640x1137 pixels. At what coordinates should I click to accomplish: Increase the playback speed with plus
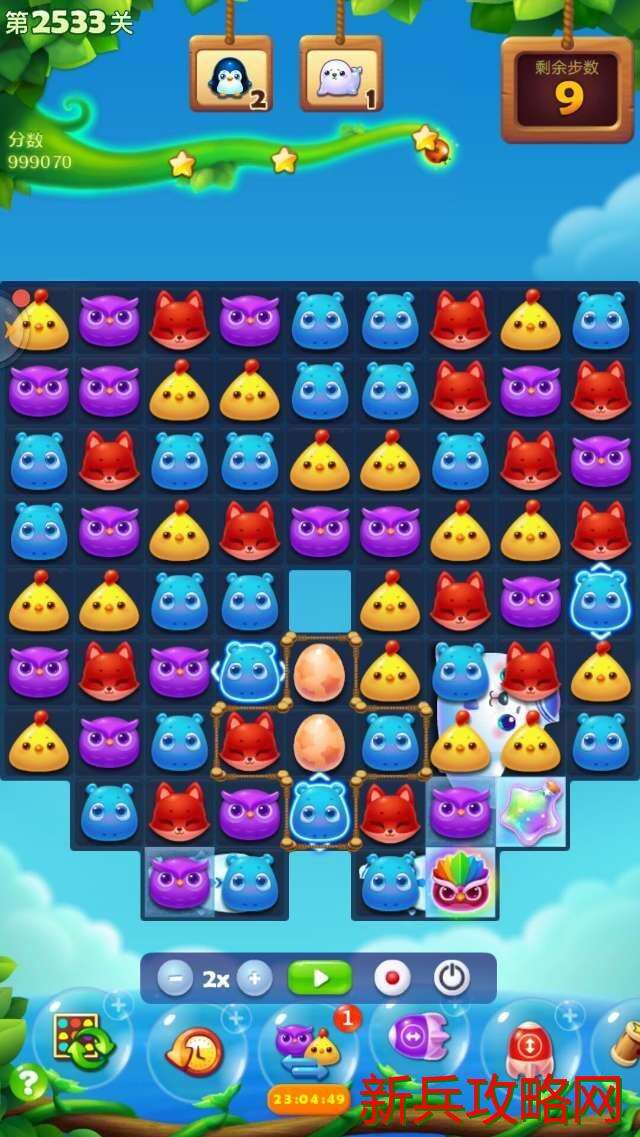coord(254,978)
